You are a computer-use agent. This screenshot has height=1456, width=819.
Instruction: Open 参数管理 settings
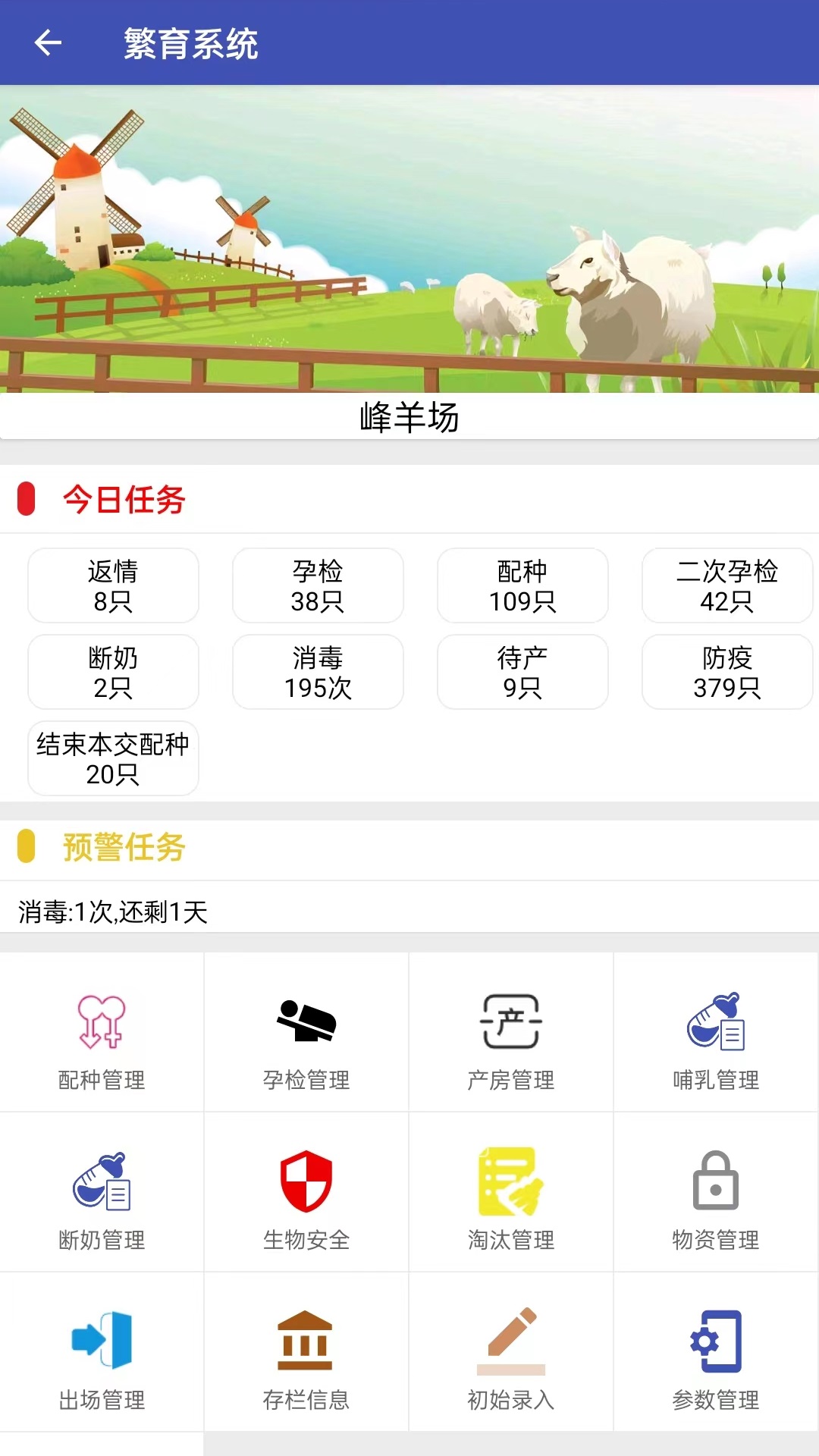(716, 1352)
